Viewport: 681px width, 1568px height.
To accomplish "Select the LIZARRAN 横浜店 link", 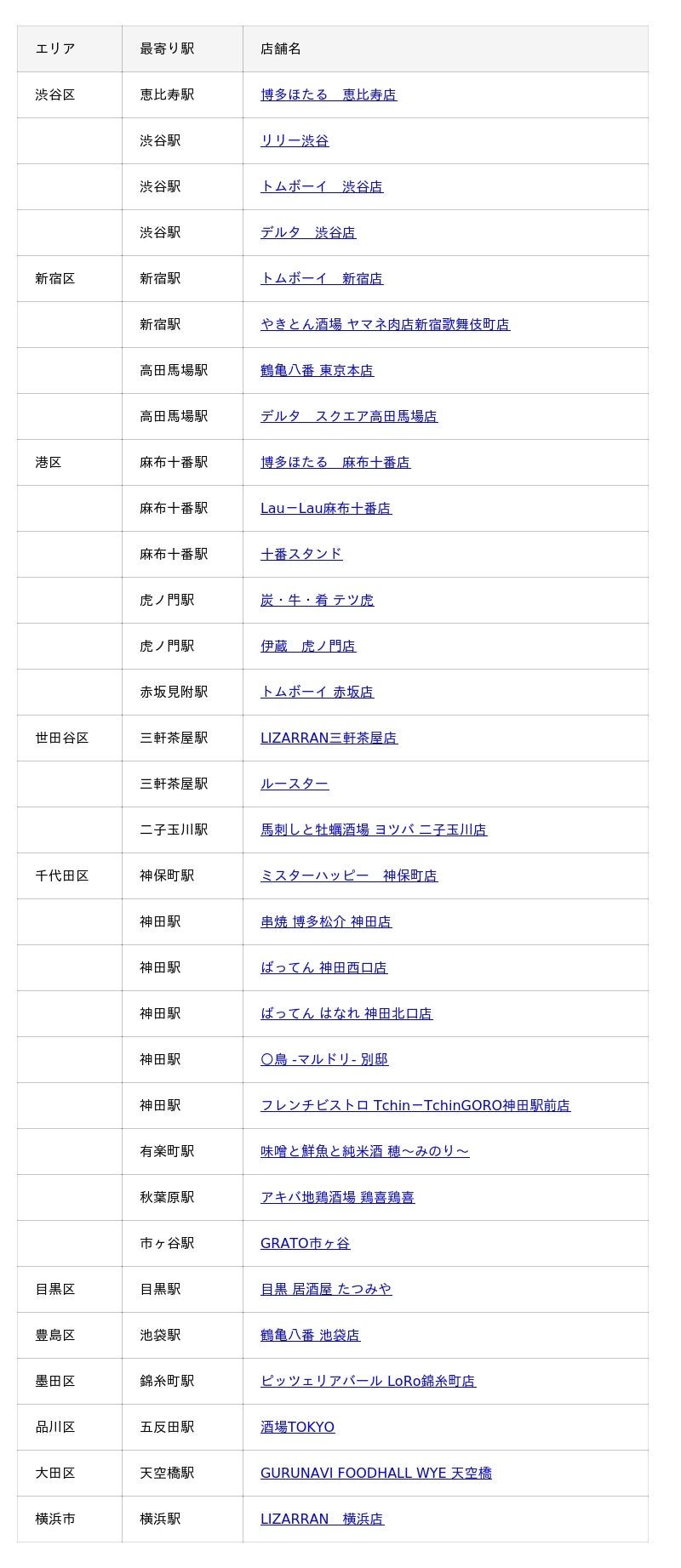I will pyautogui.click(x=321, y=1520).
